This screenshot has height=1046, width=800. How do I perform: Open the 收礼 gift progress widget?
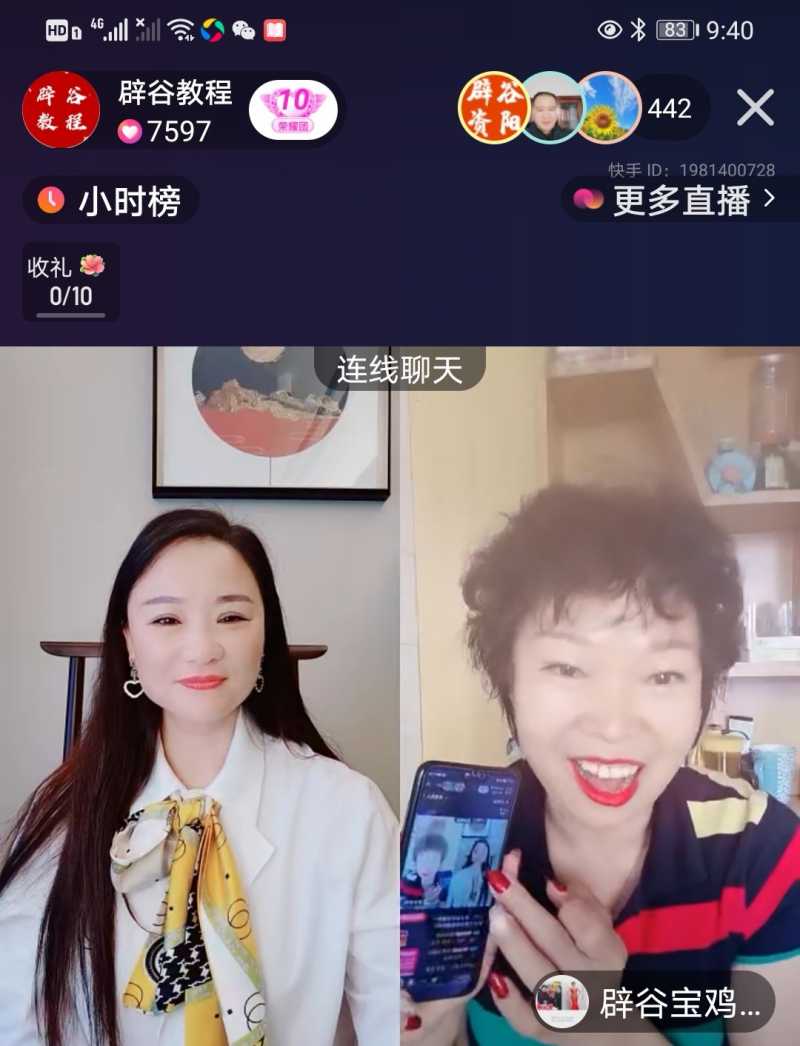pos(70,281)
